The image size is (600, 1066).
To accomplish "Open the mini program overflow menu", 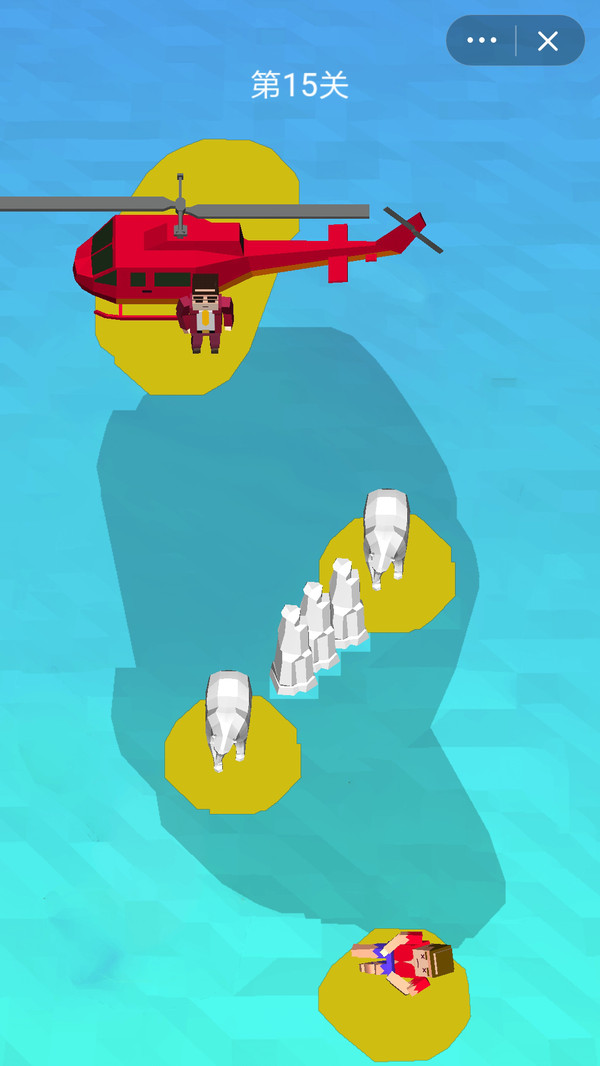I will pos(481,41).
